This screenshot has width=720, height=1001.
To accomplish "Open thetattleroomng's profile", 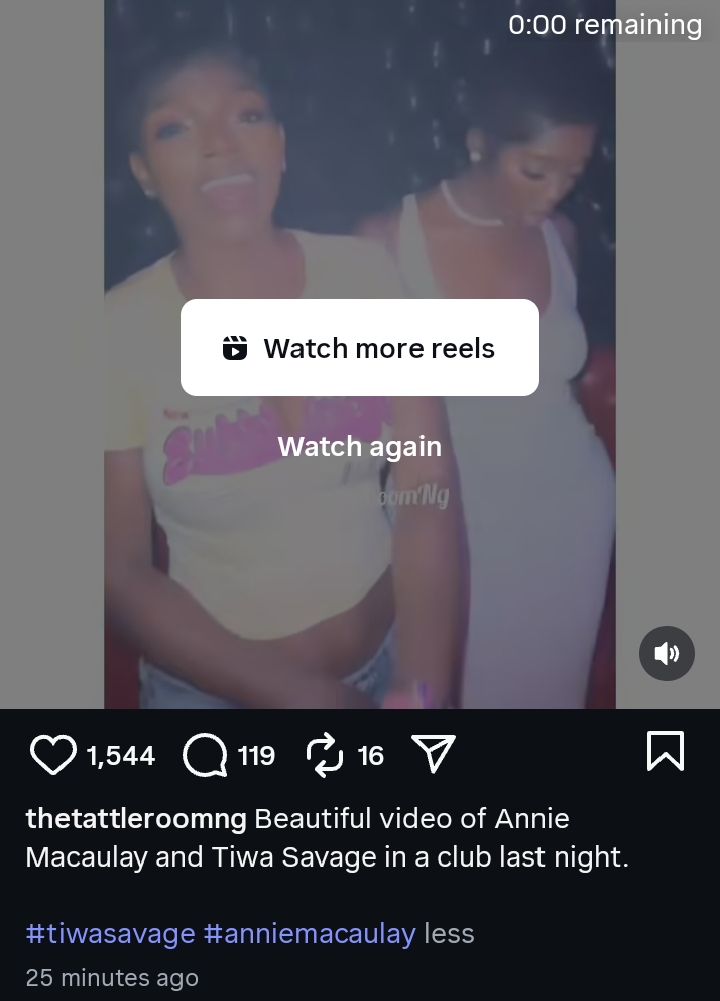I will point(135,818).
